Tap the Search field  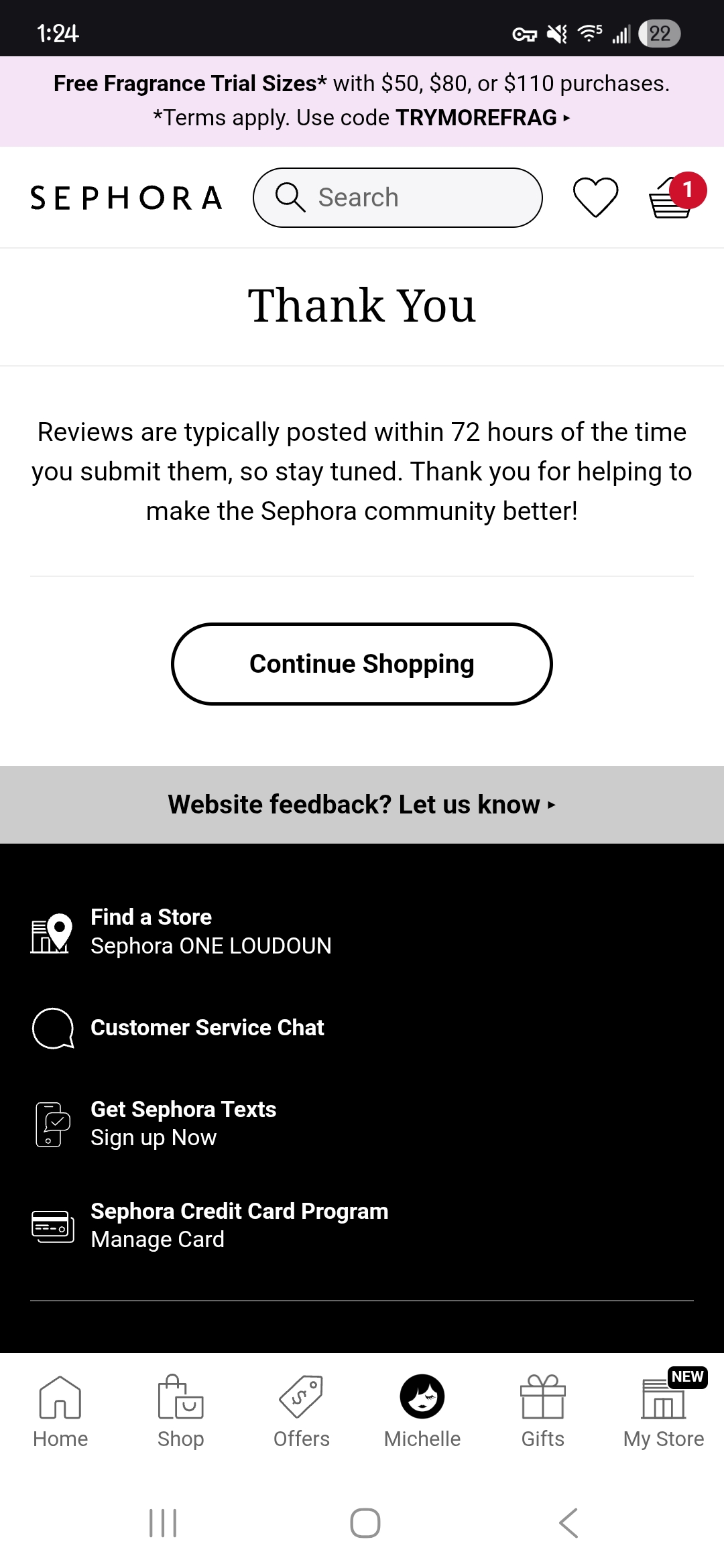coord(397,198)
